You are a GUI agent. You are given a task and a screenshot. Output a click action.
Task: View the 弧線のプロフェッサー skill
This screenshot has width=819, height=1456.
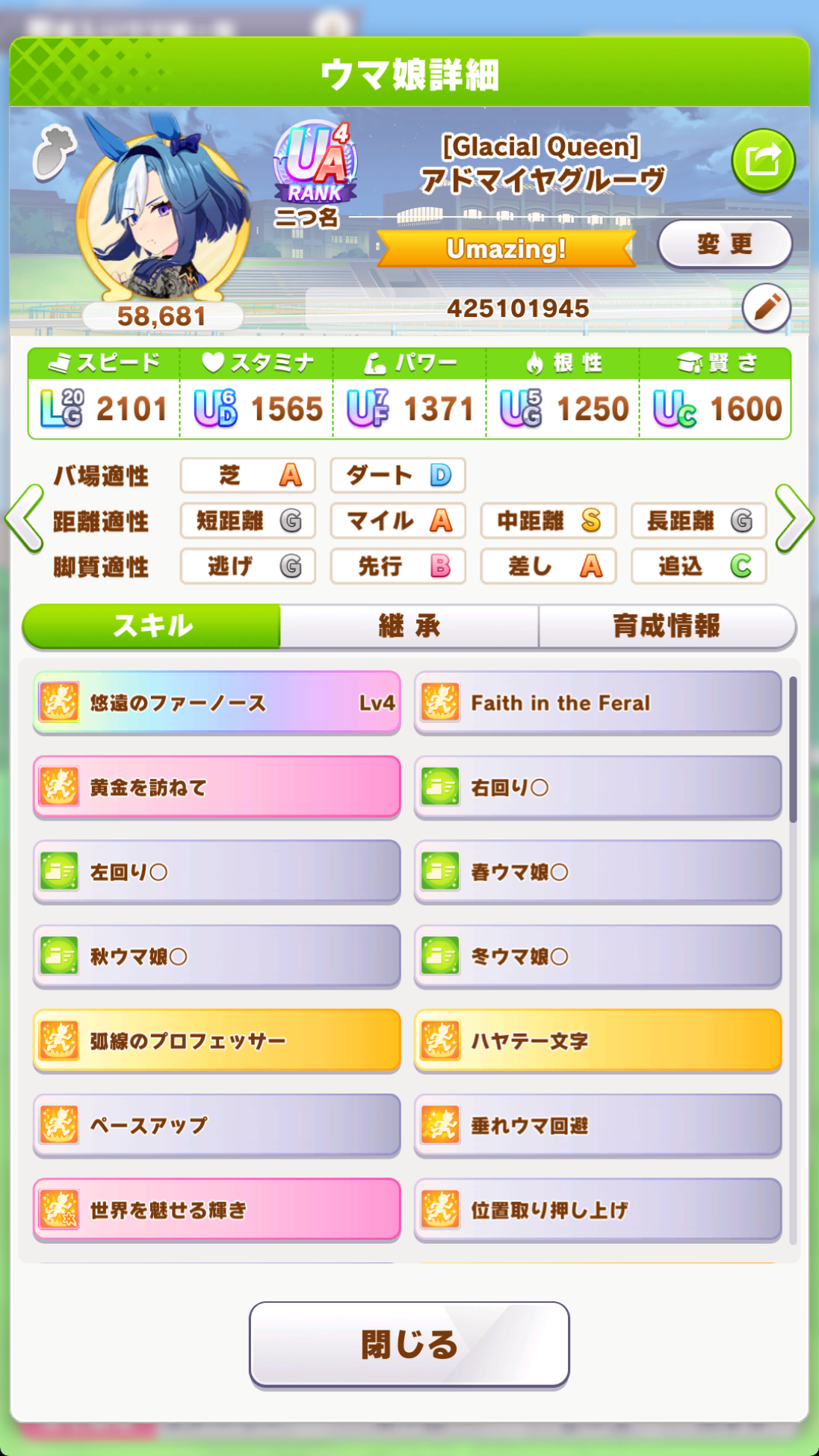[217, 1040]
